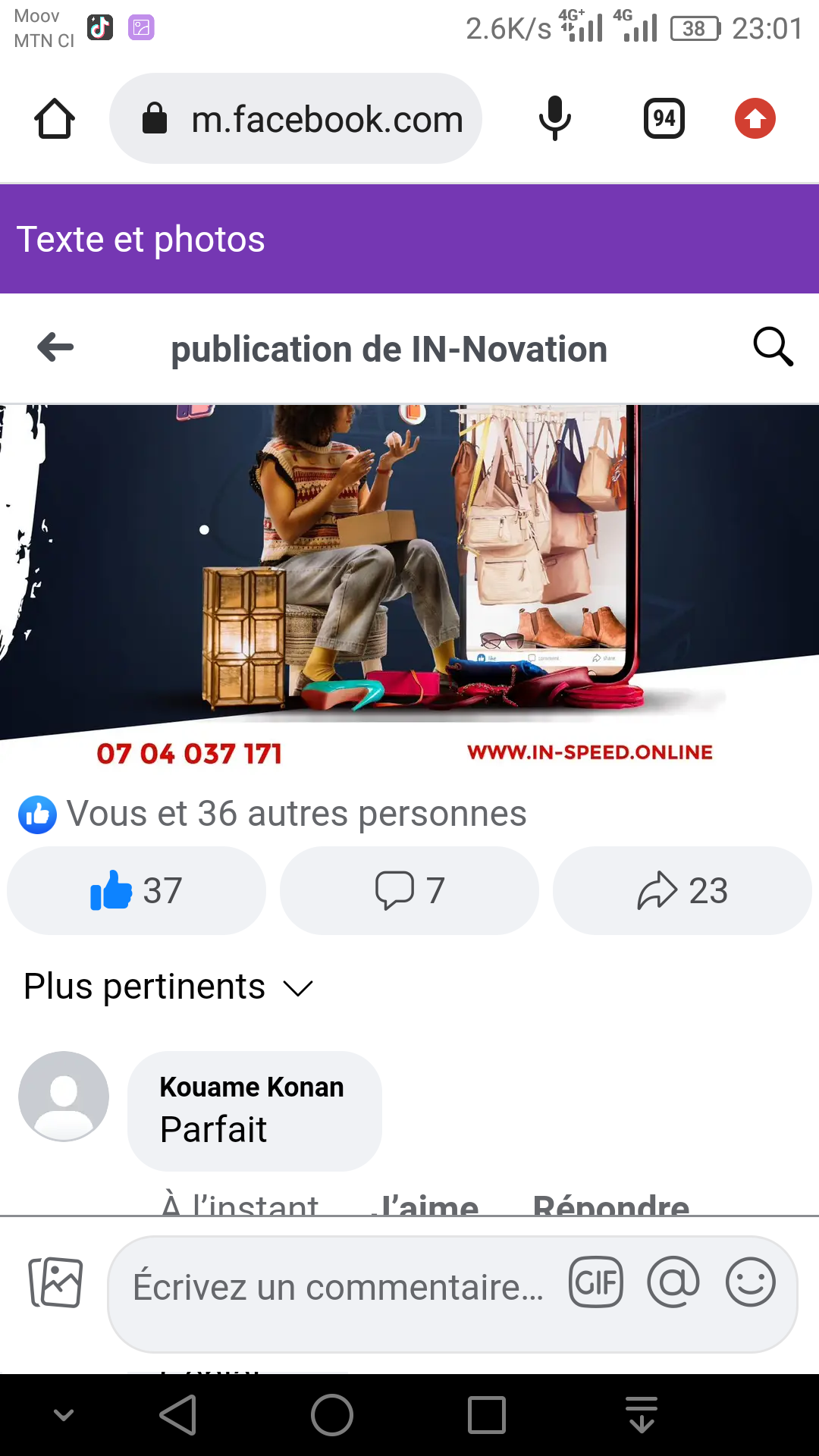
Task: Attach a photo to the comment
Action: point(55,1282)
